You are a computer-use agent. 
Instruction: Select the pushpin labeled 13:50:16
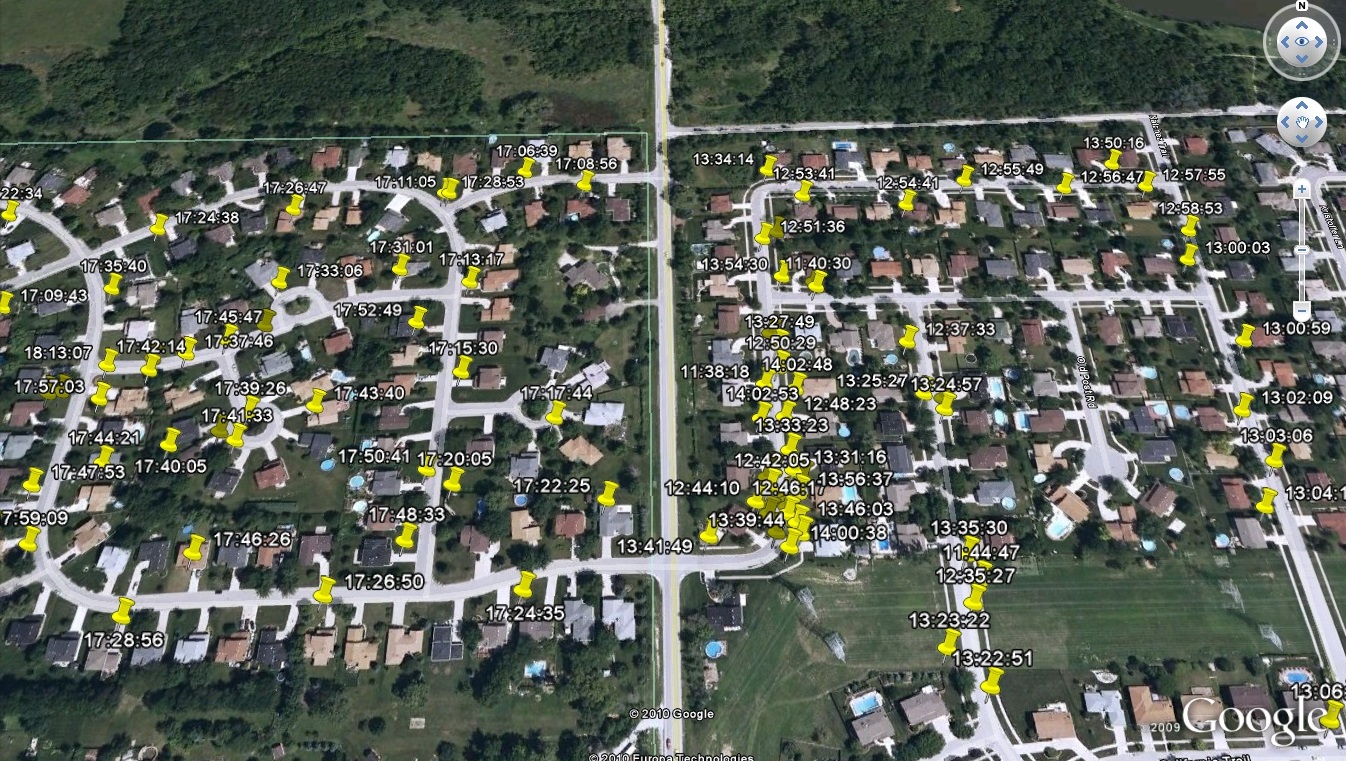click(1113, 160)
